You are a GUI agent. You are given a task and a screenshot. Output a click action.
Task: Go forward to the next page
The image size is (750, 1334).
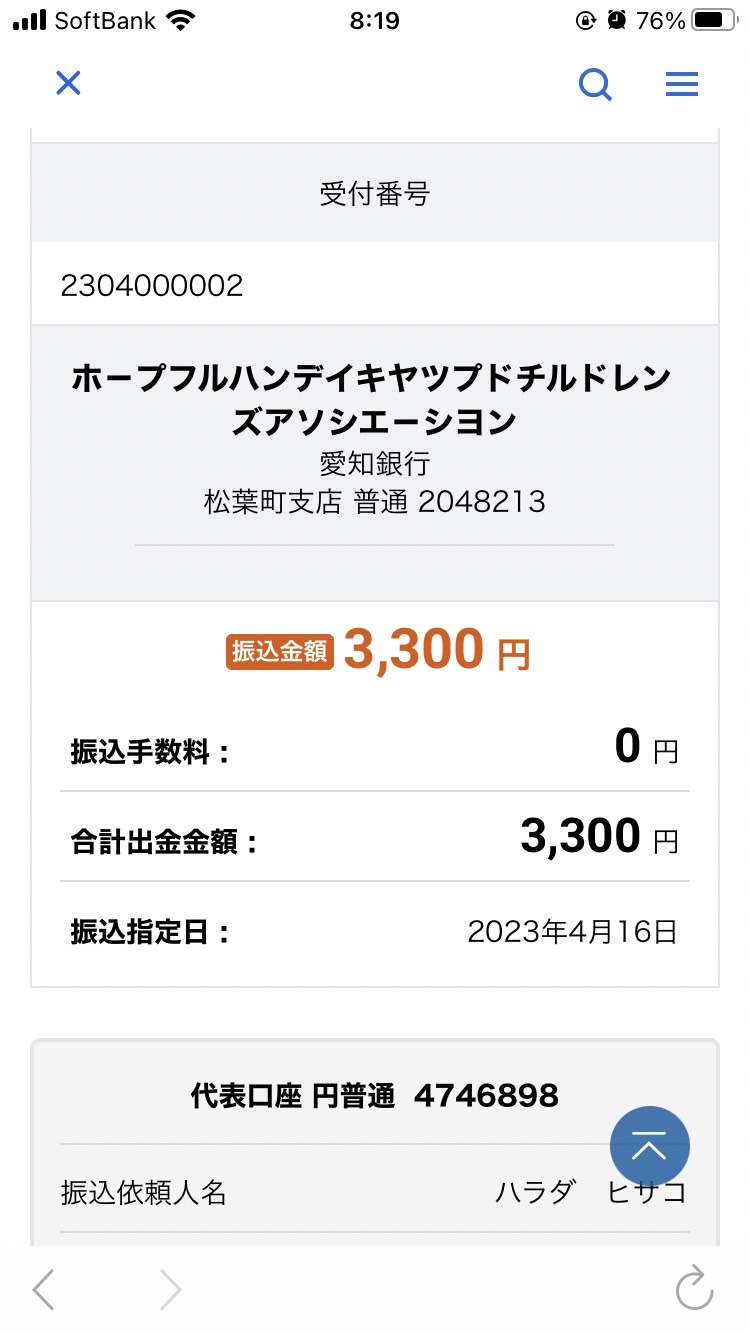pyautogui.click(x=171, y=1290)
